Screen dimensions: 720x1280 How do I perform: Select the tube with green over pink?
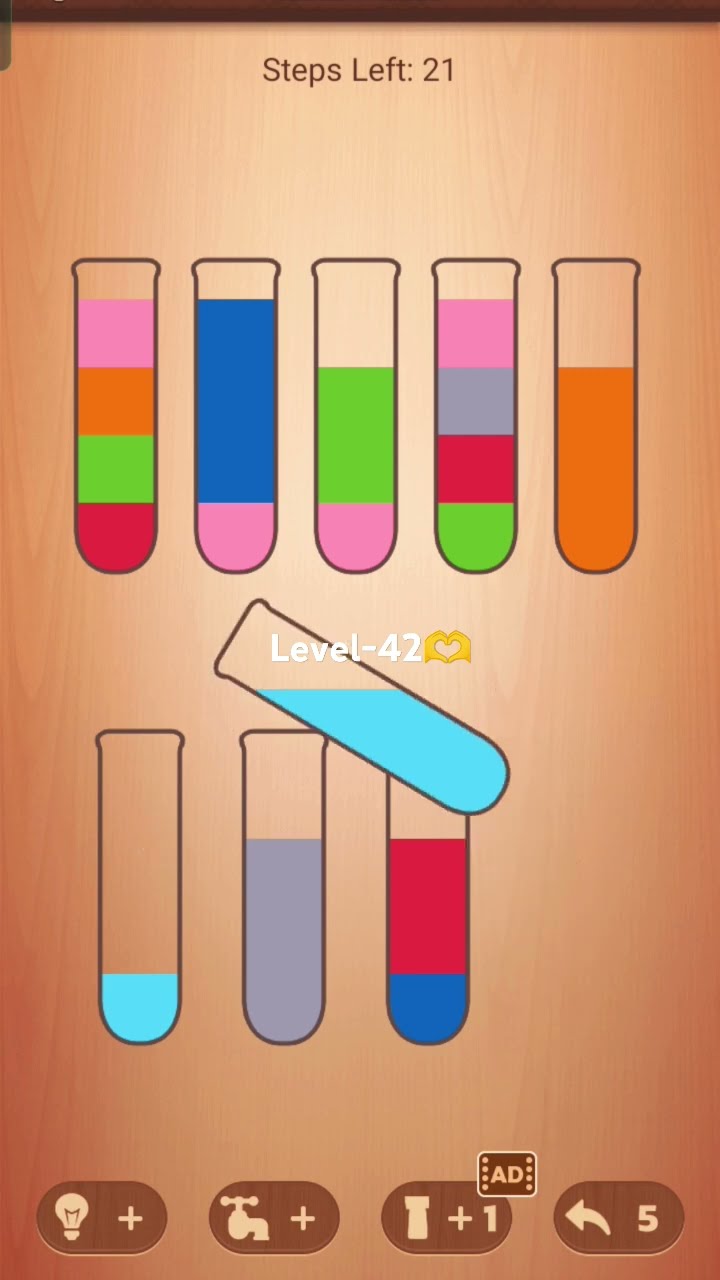[356, 416]
